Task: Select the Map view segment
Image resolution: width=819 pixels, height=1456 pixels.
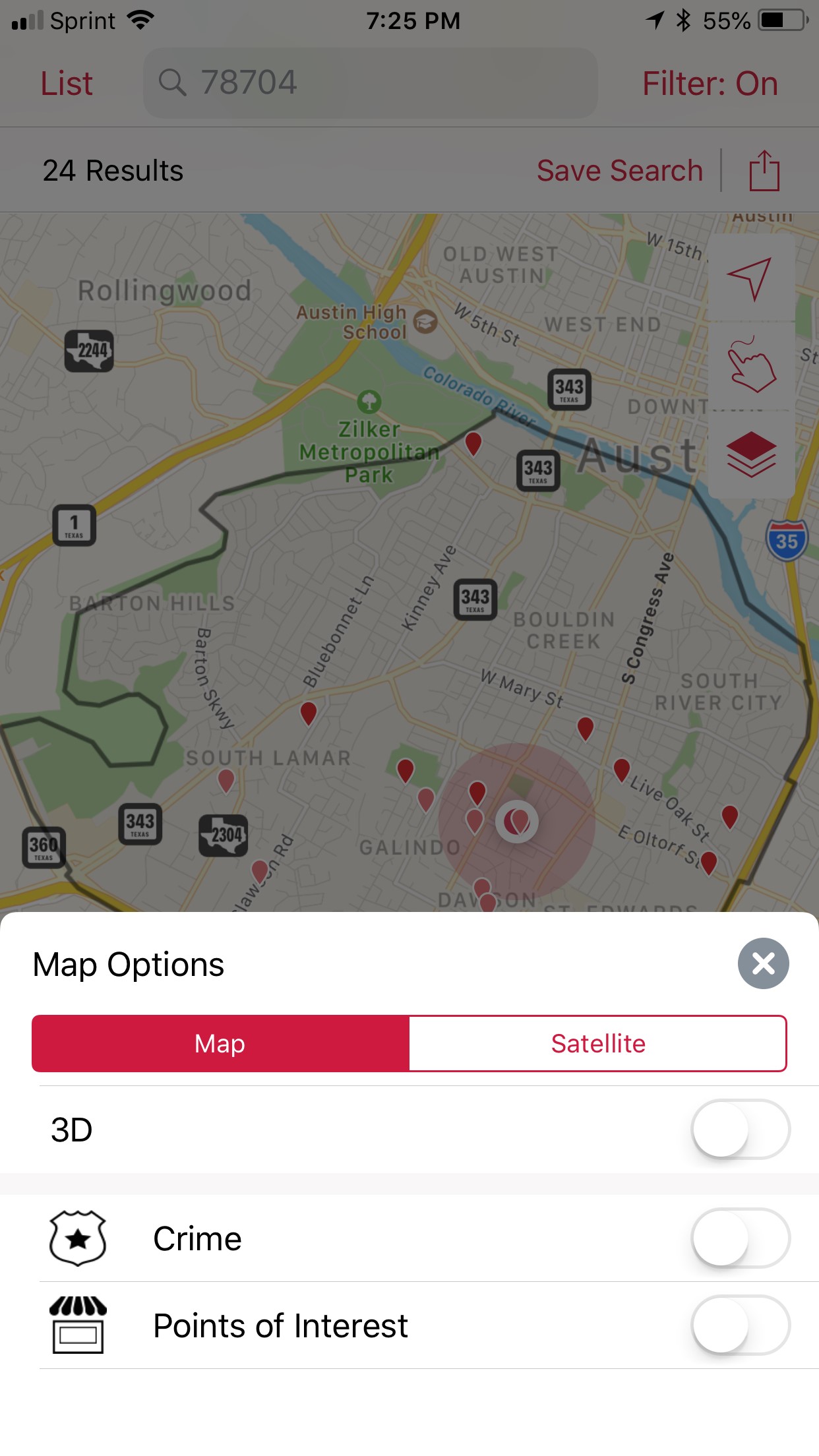Action: coord(220,1043)
